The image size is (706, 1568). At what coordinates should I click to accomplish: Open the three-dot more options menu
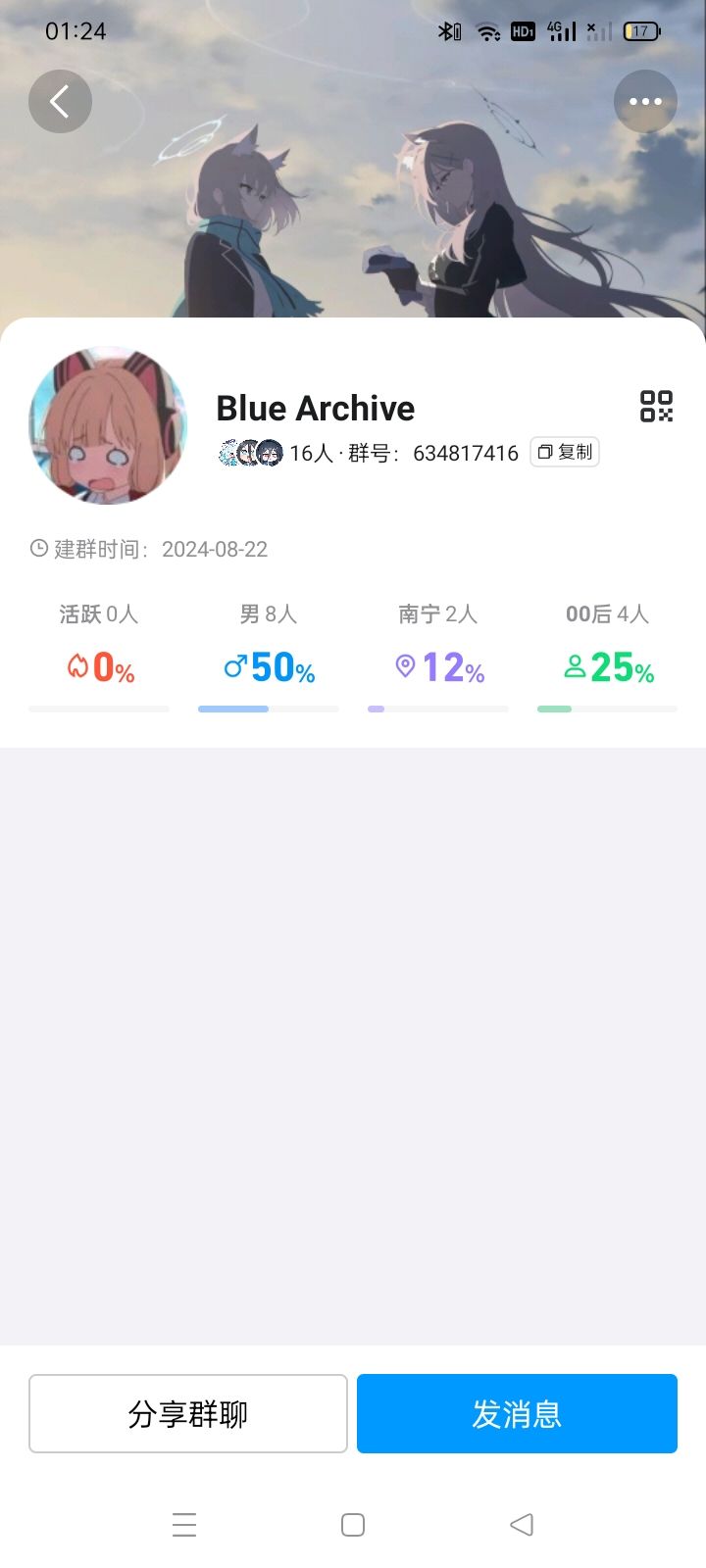tap(645, 102)
